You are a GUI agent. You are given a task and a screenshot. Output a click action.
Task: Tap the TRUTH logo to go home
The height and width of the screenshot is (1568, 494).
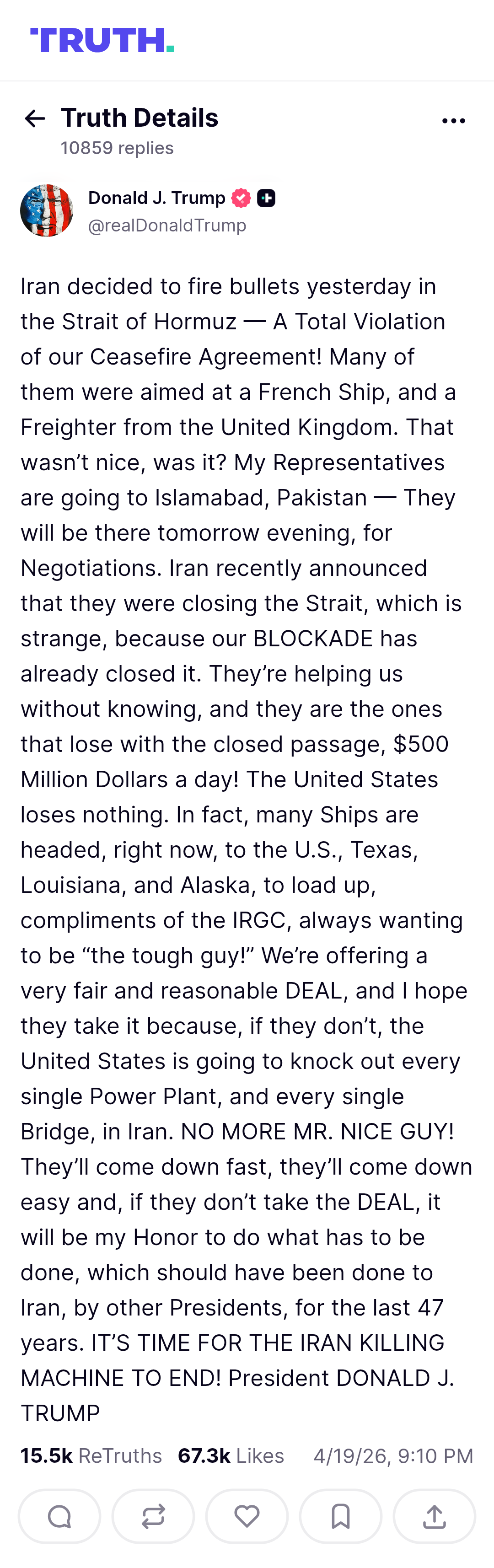pos(102,40)
